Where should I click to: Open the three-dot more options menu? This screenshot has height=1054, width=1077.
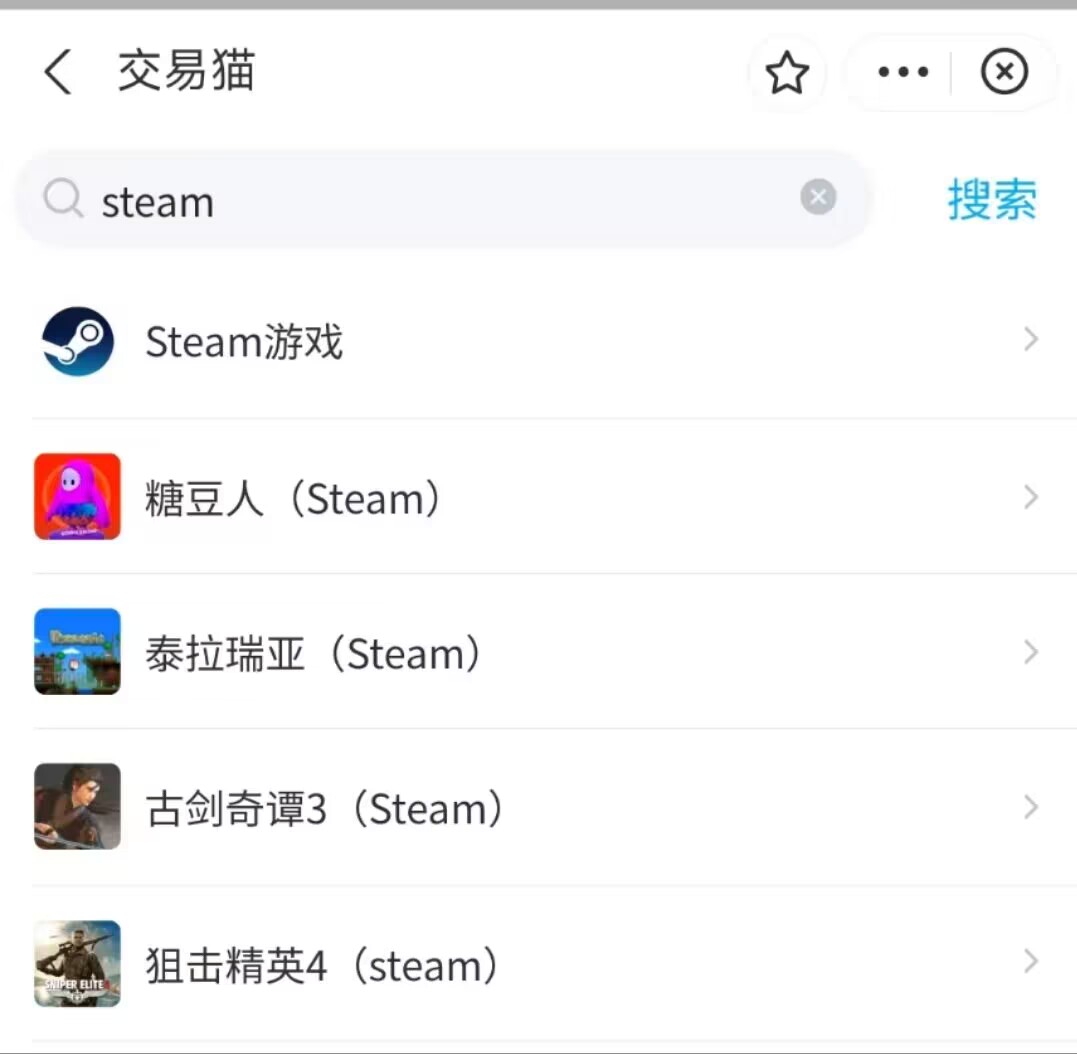[x=902, y=73]
